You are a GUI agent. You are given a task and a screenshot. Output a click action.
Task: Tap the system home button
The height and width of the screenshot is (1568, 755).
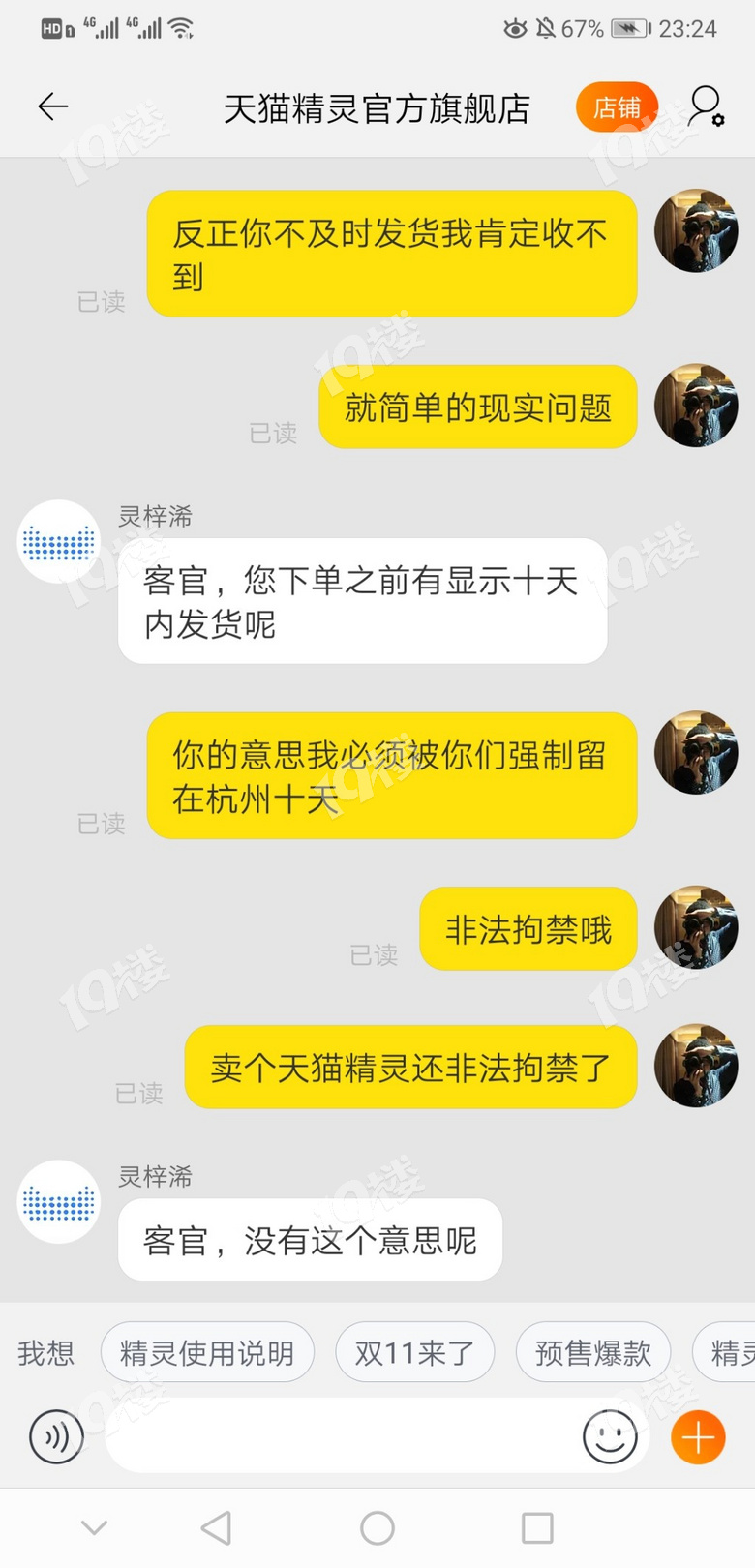click(377, 1528)
